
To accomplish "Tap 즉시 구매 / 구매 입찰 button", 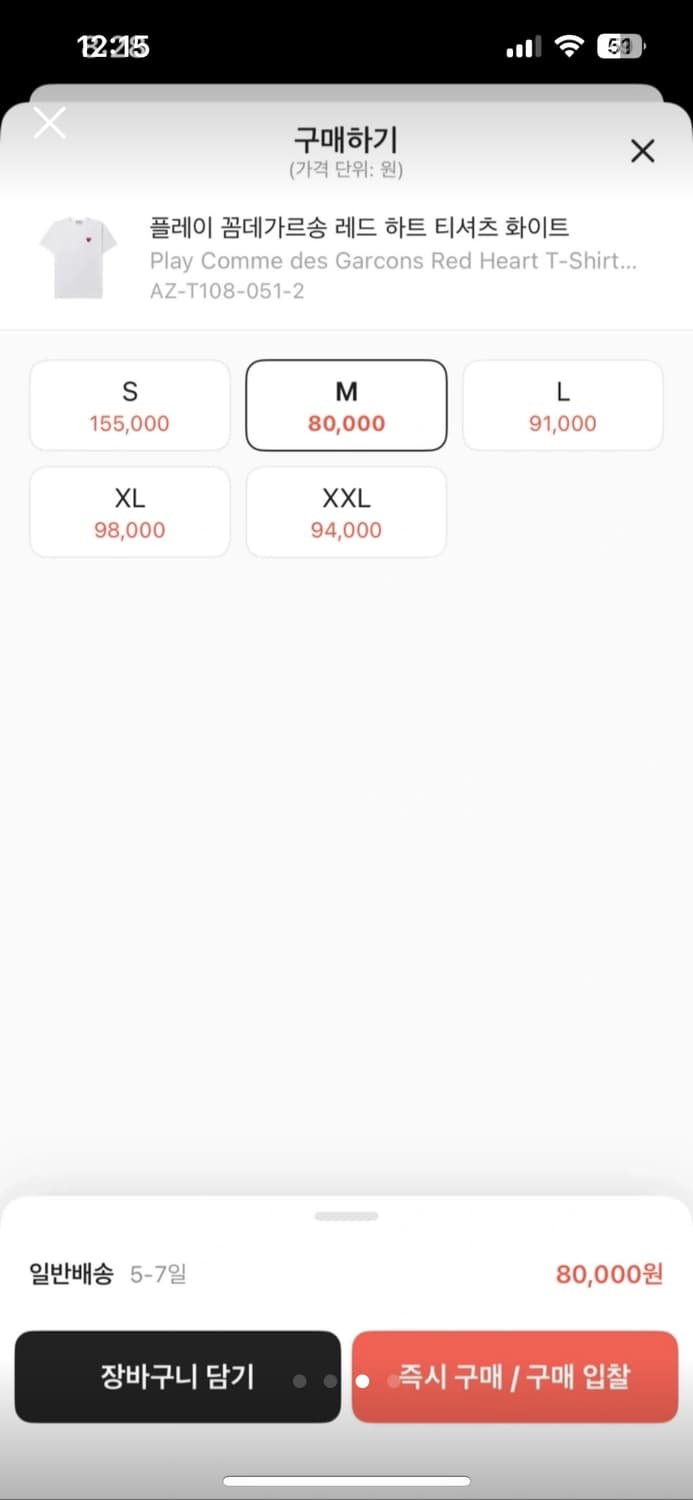I will tap(515, 1377).
